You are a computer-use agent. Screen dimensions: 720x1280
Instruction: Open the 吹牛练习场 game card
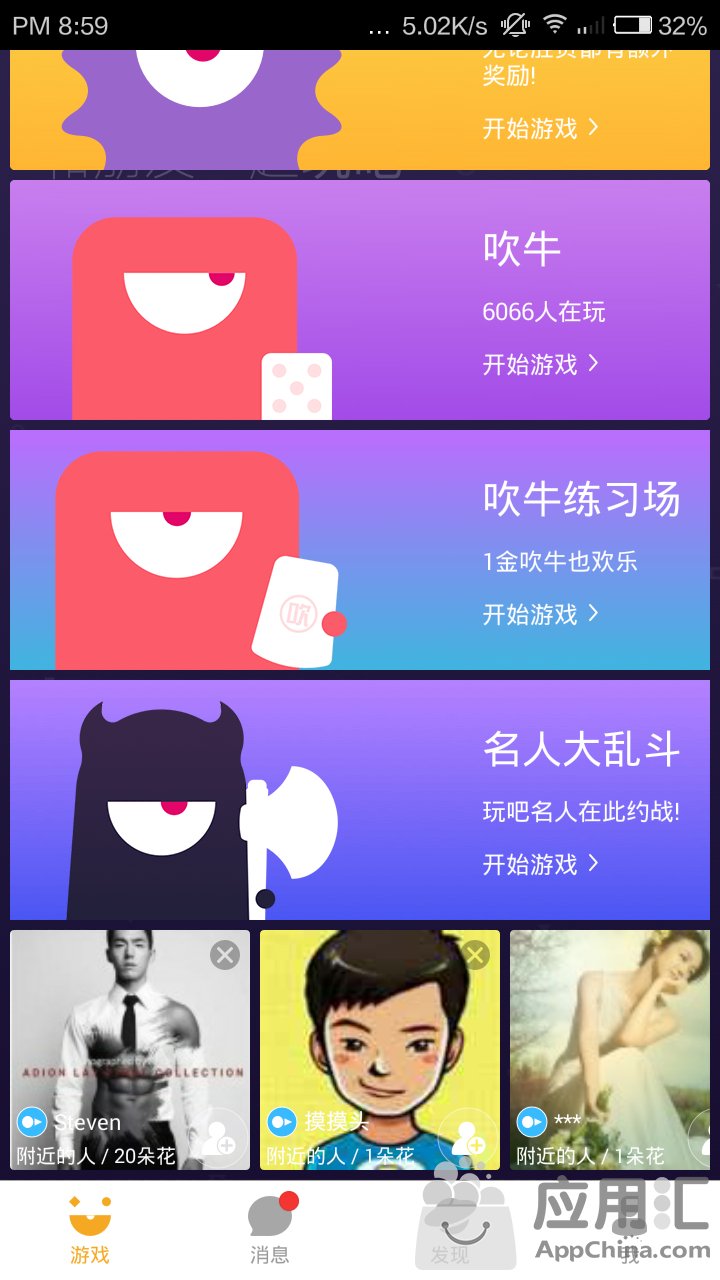click(360, 550)
